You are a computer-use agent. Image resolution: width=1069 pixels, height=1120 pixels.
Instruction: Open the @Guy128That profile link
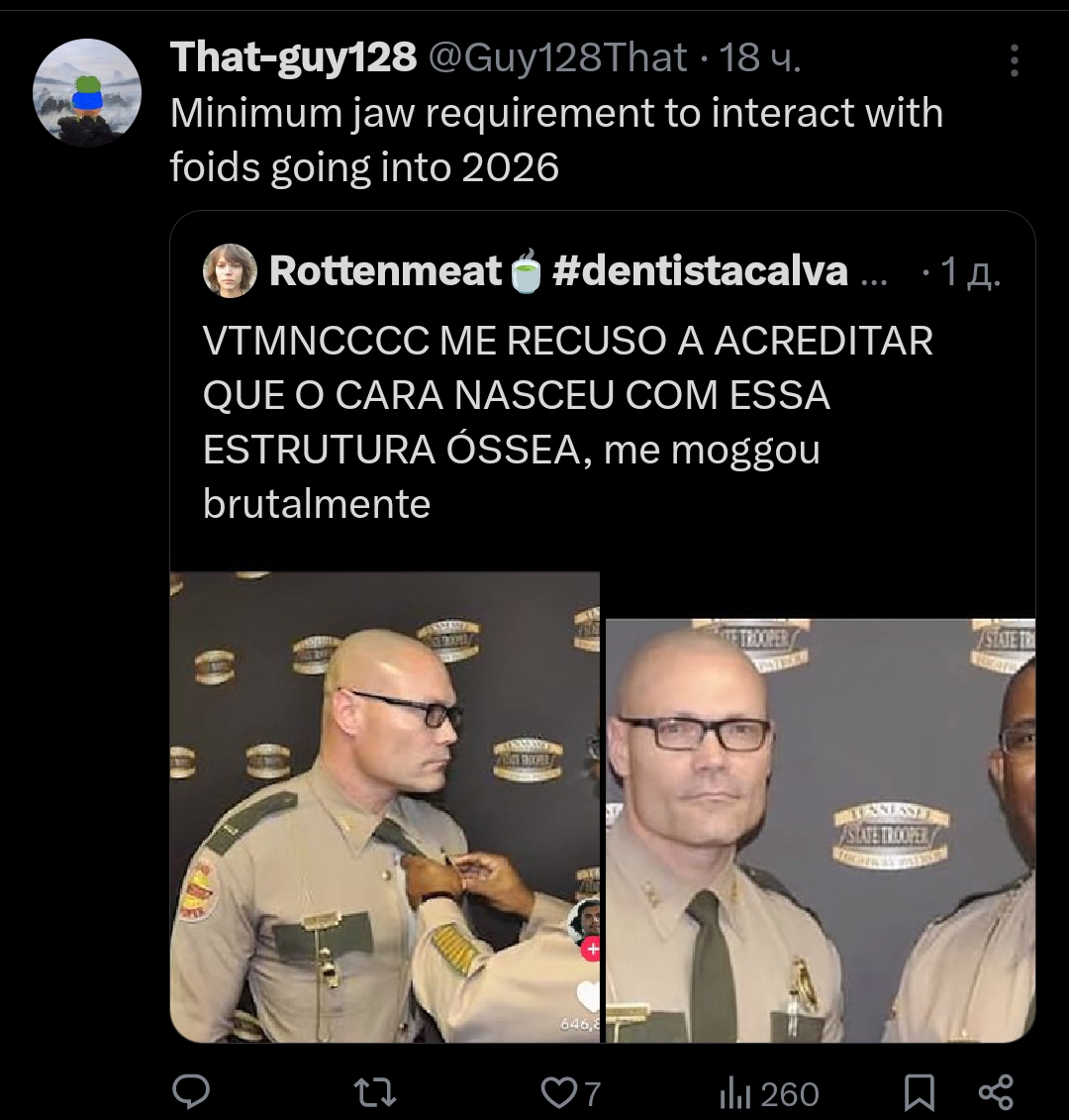pos(557,57)
